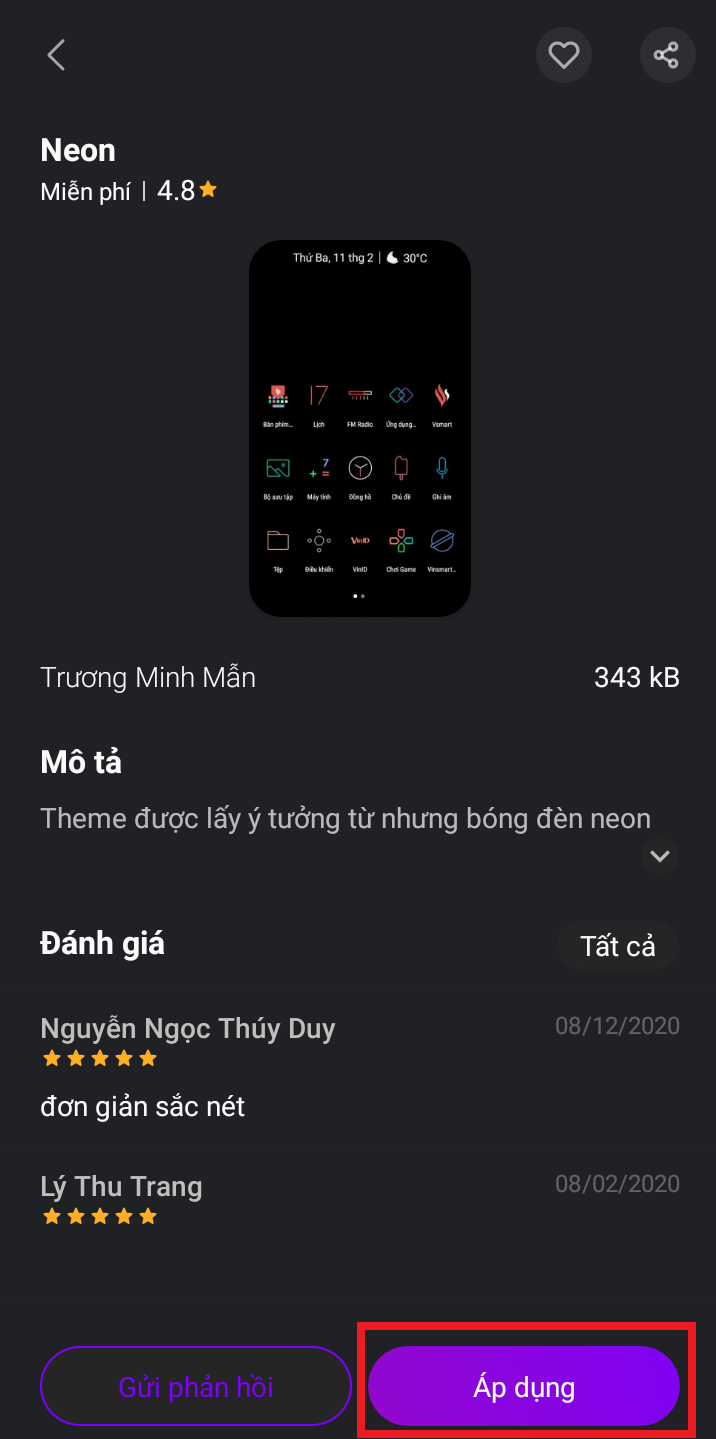Share the Neon theme

pos(667,55)
